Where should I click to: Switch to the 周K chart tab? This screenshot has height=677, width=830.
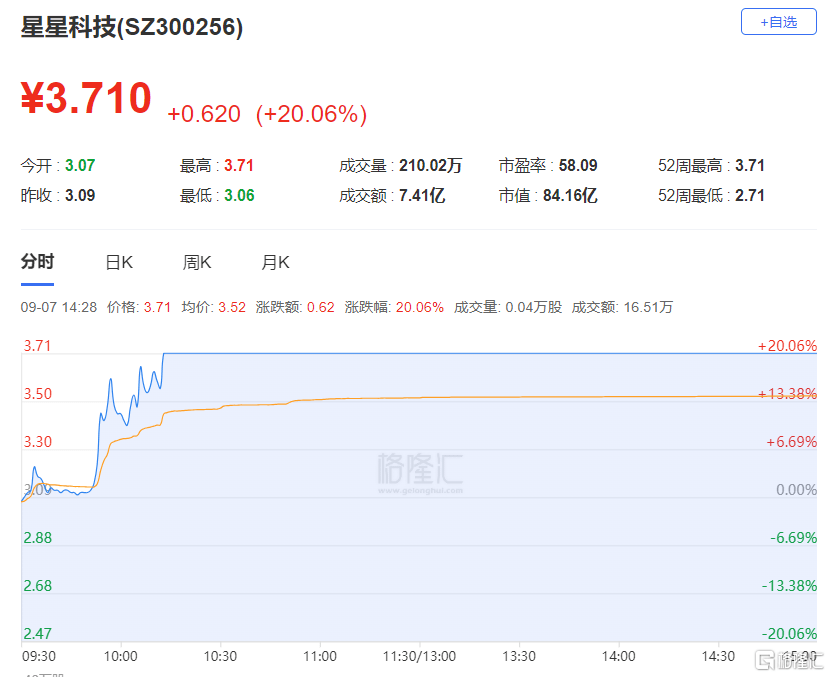pyautogui.click(x=197, y=262)
